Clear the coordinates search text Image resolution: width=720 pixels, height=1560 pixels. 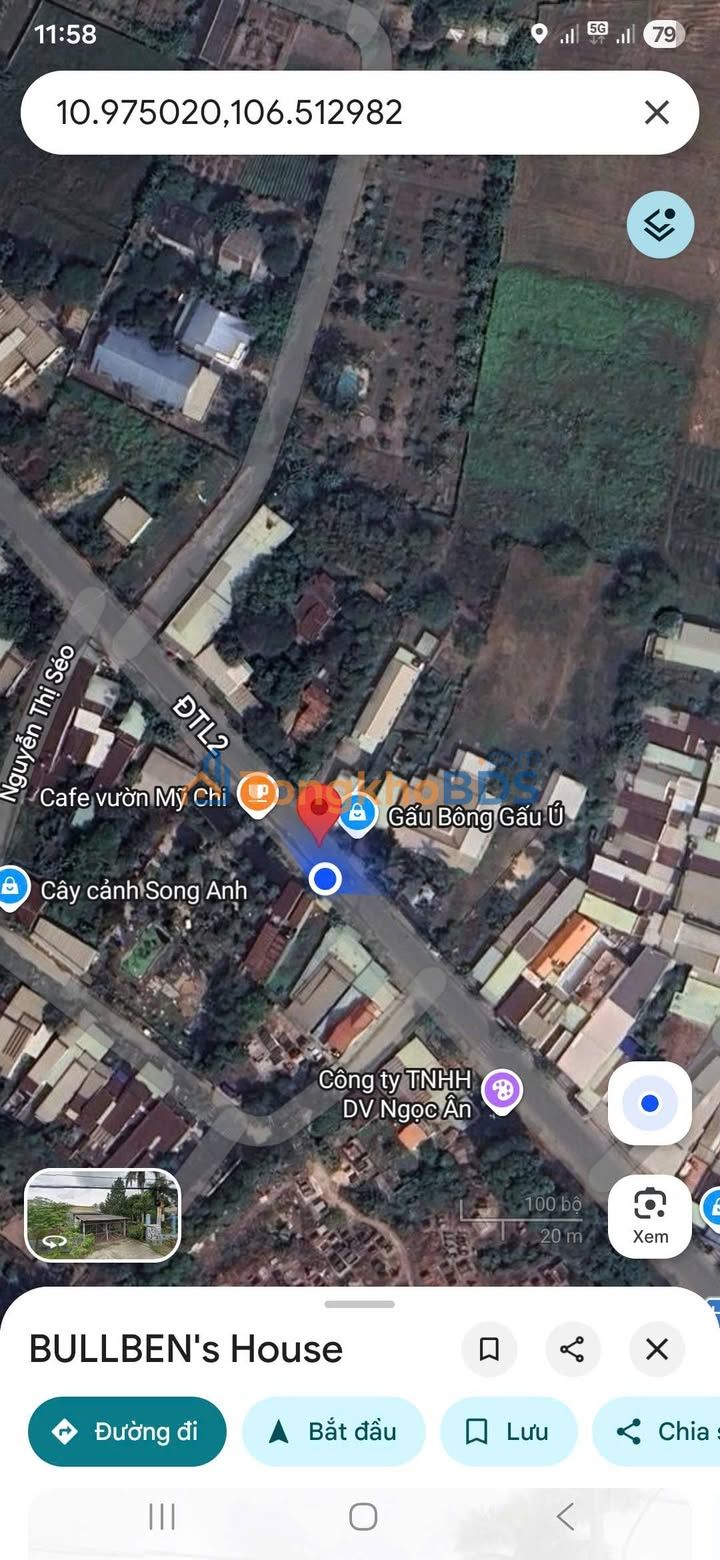(x=656, y=112)
